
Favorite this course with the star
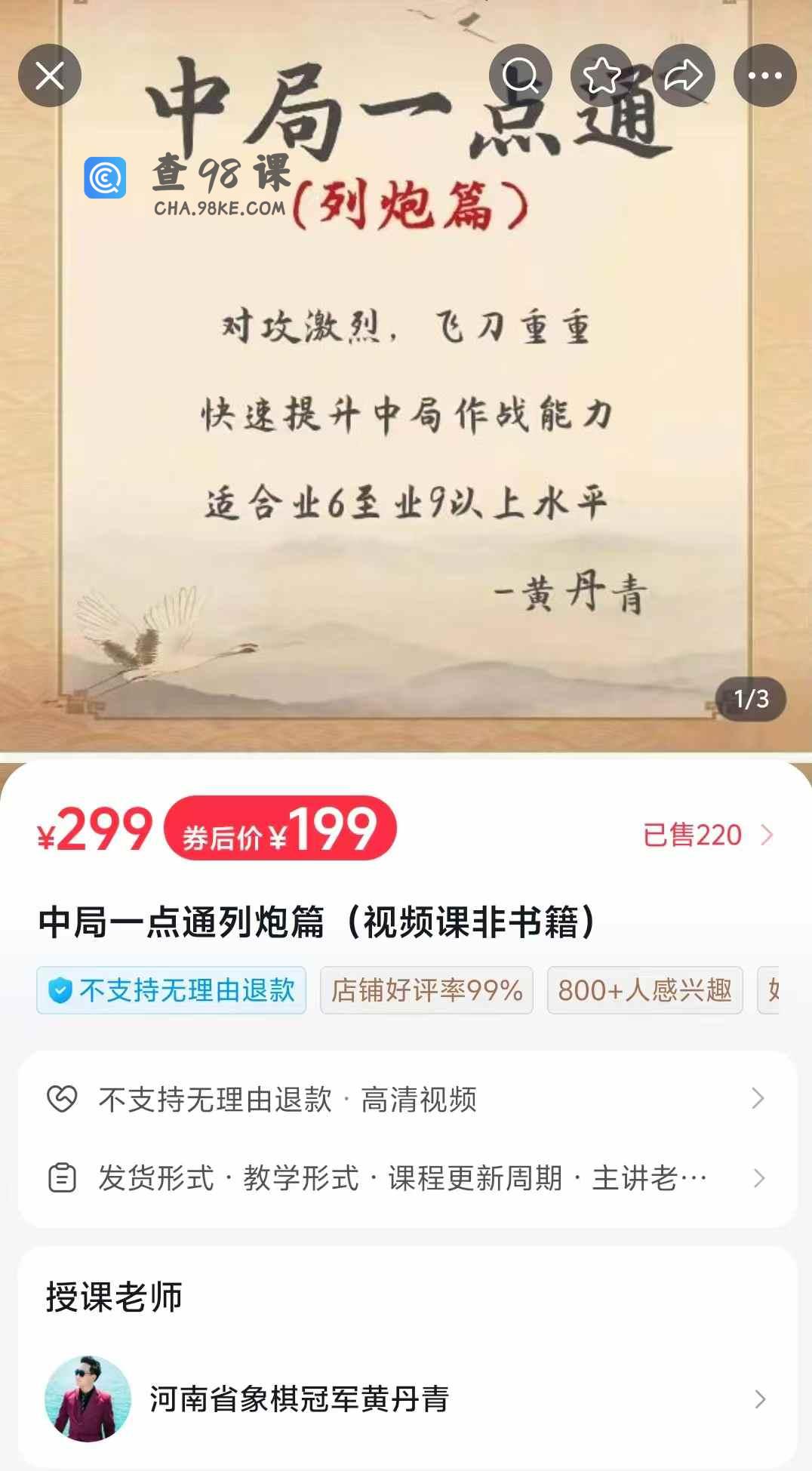tap(602, 75)
